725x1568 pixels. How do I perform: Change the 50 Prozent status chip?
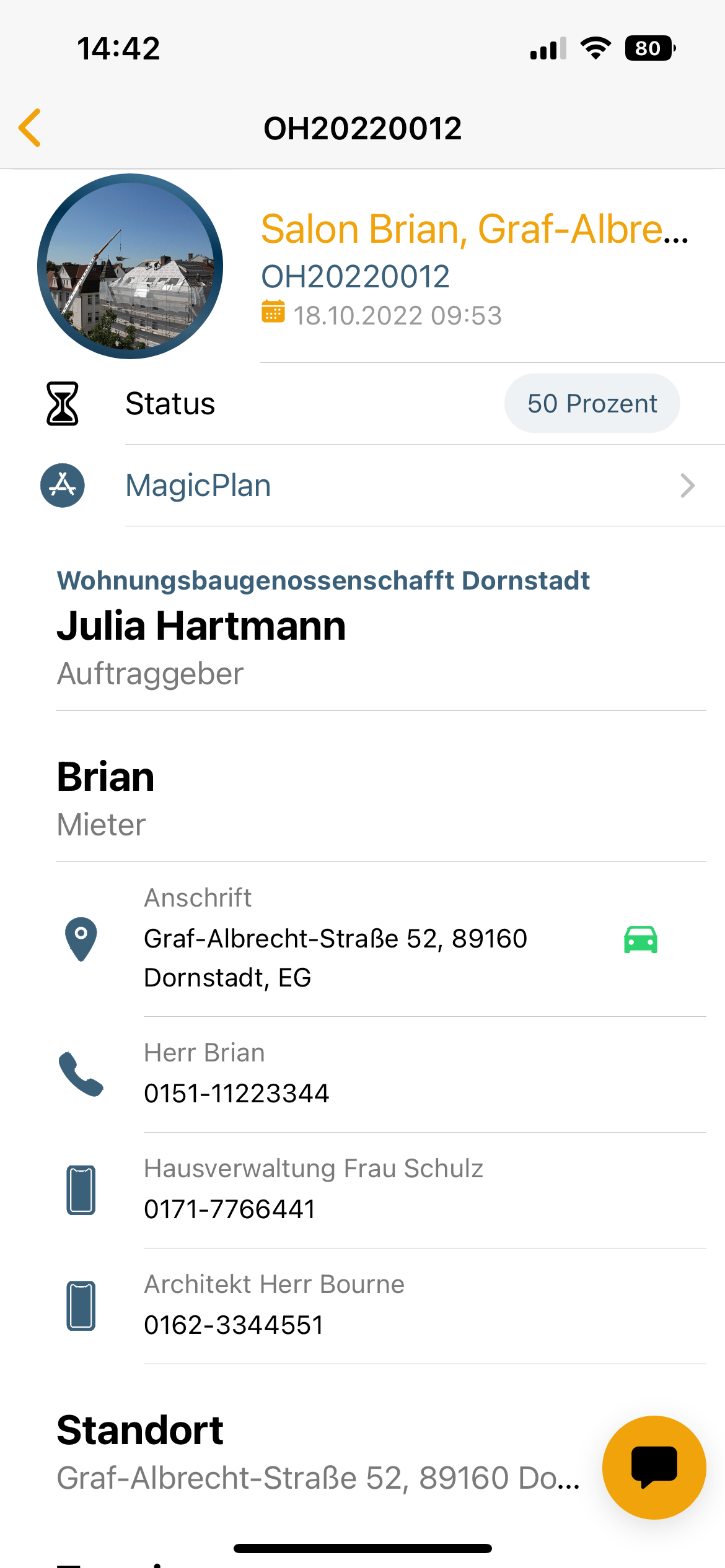(x=592, y=404)
